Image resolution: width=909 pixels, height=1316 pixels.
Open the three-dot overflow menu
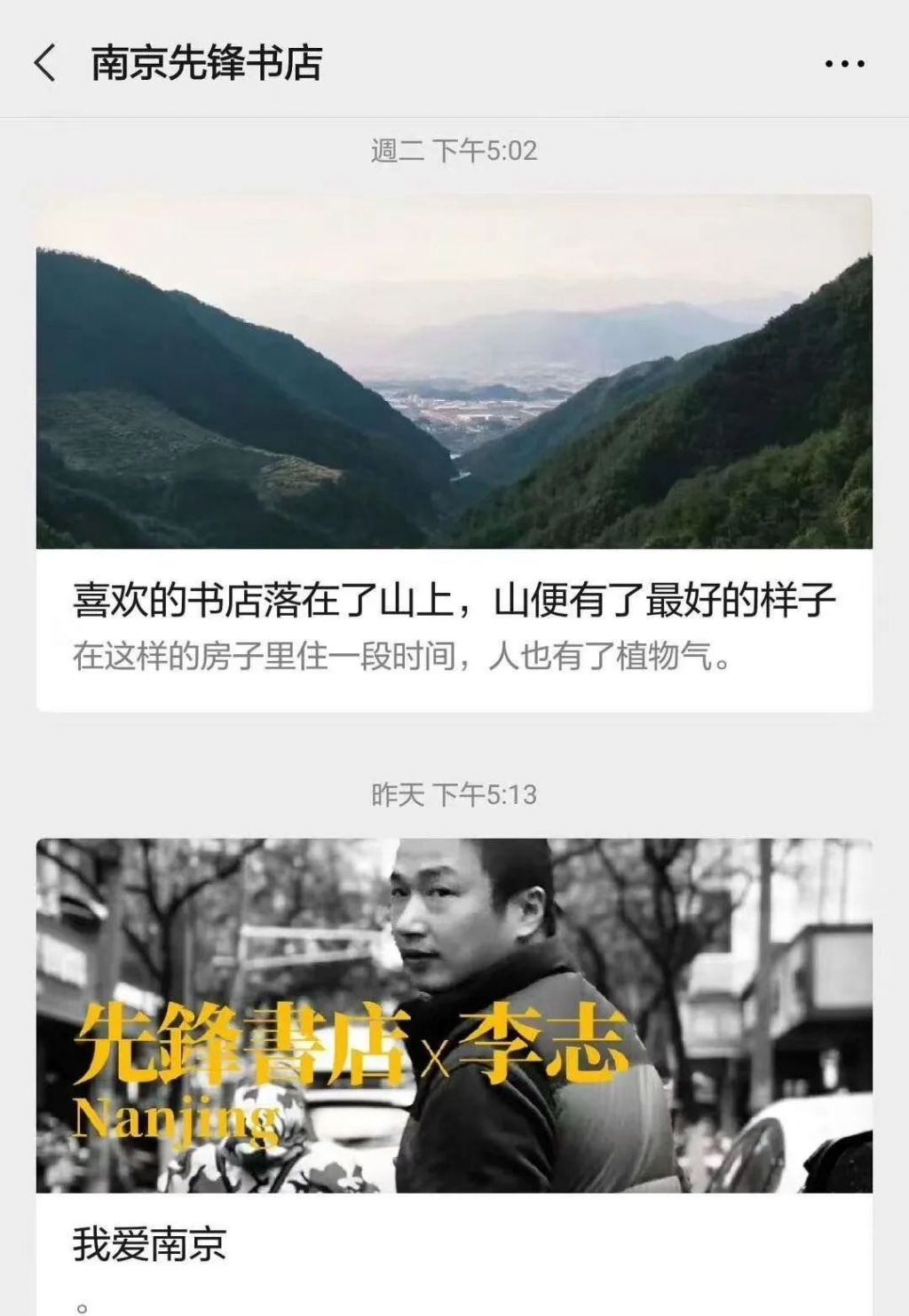[844, 64]
